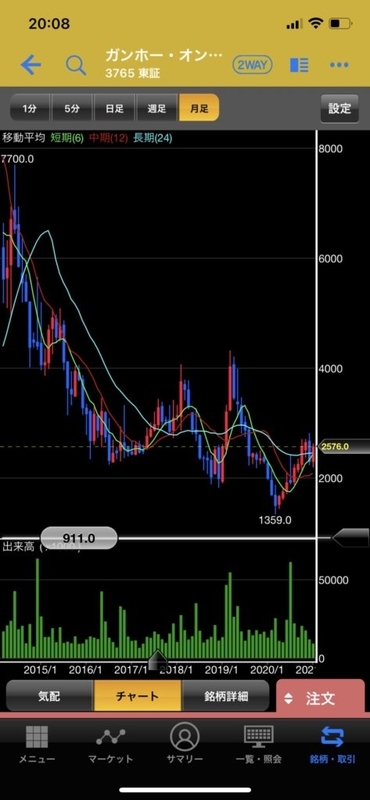The width and height of the screenshot is (370, 800).
Task: Tap the 911.0 price line handle
Action: pos(79,538)
